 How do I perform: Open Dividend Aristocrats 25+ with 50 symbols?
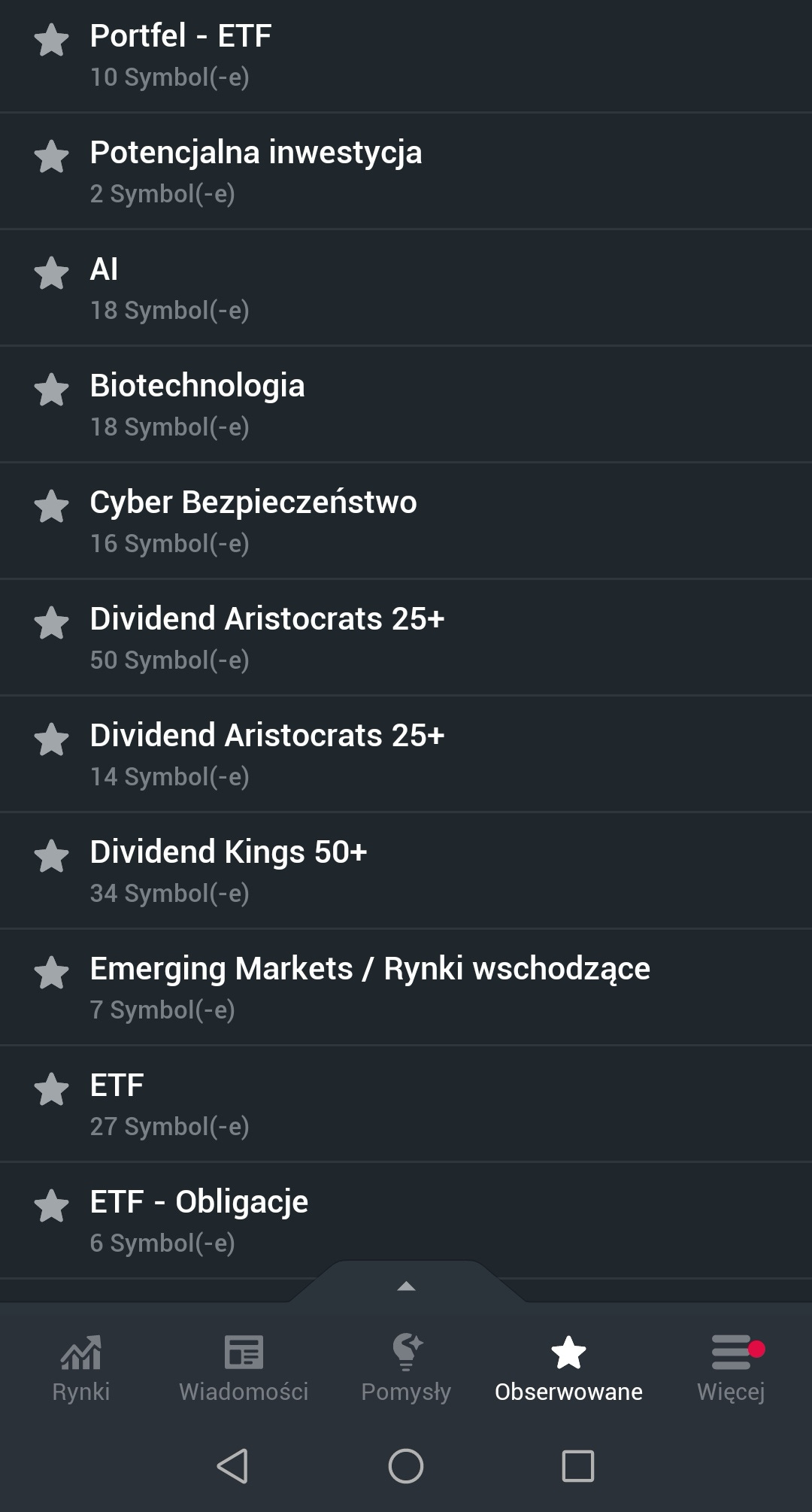point(406,638)
